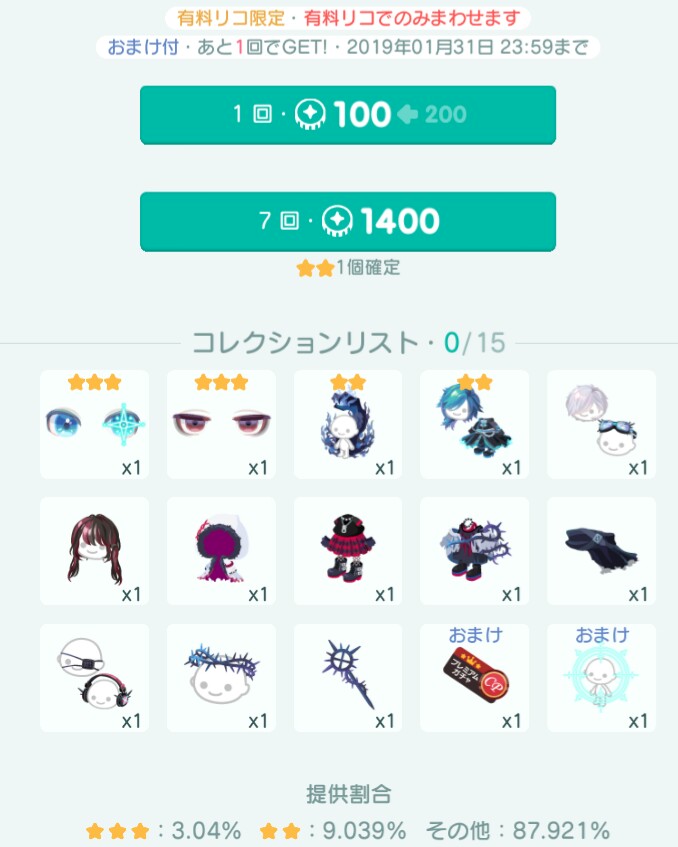Image resolution: width=678 pixels, height=847 pixels.
Task: View the purple hooded cloak item
Action: (221, 551)
